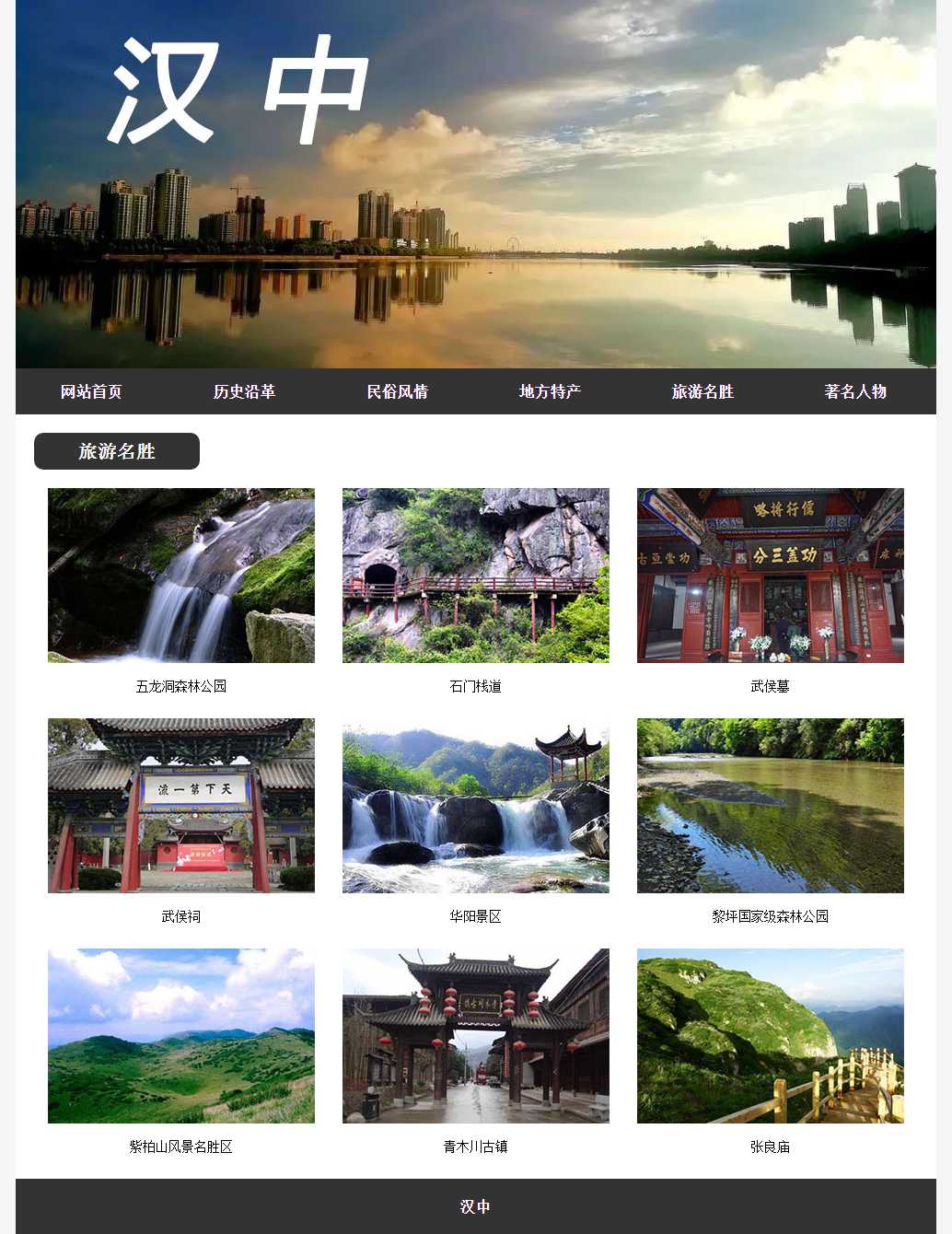
Task: Open the 五龙洞森林公园 photo tile
Action: (181, 576)
